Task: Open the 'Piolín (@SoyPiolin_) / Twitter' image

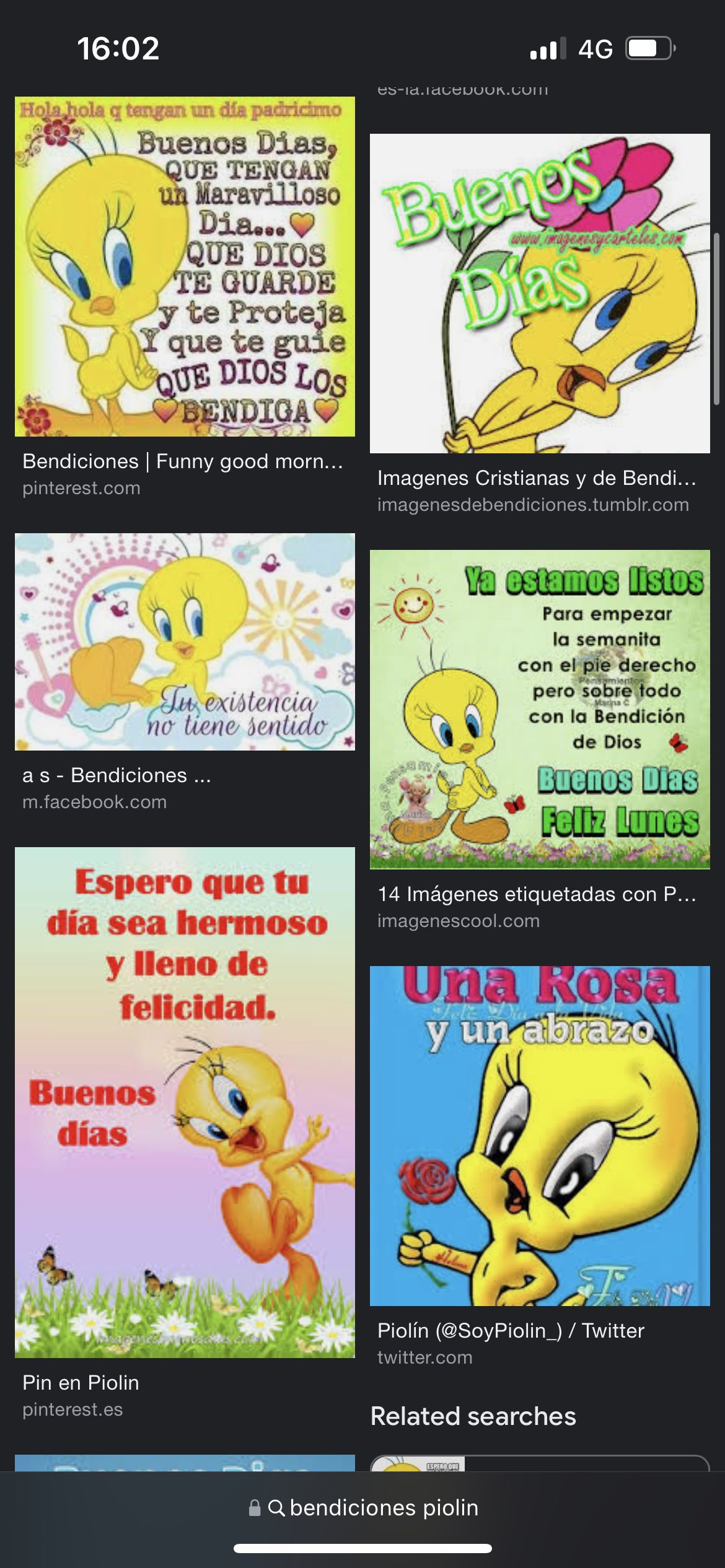Action: click(540, 1135)
